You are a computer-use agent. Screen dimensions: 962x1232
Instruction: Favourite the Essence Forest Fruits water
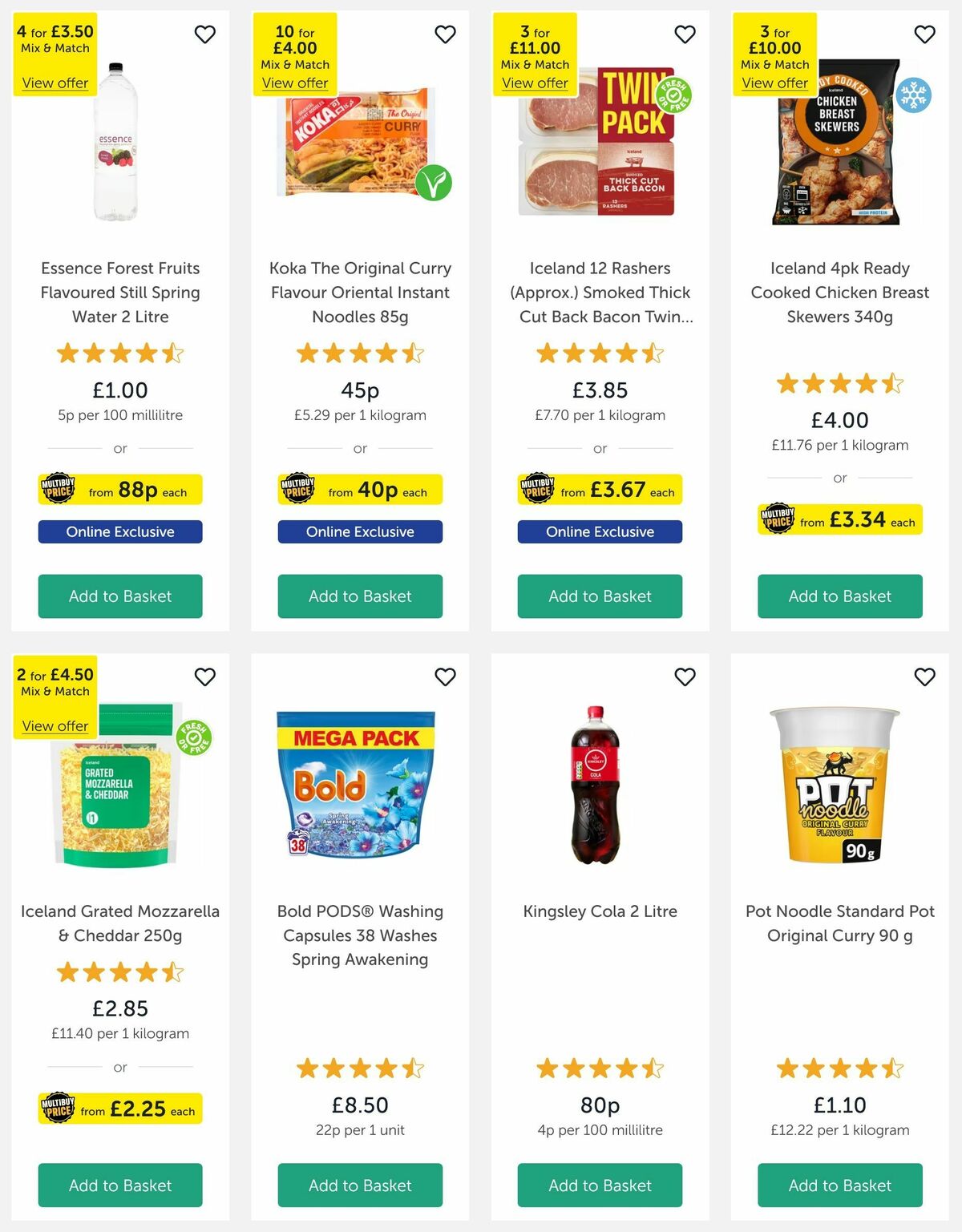205,34
